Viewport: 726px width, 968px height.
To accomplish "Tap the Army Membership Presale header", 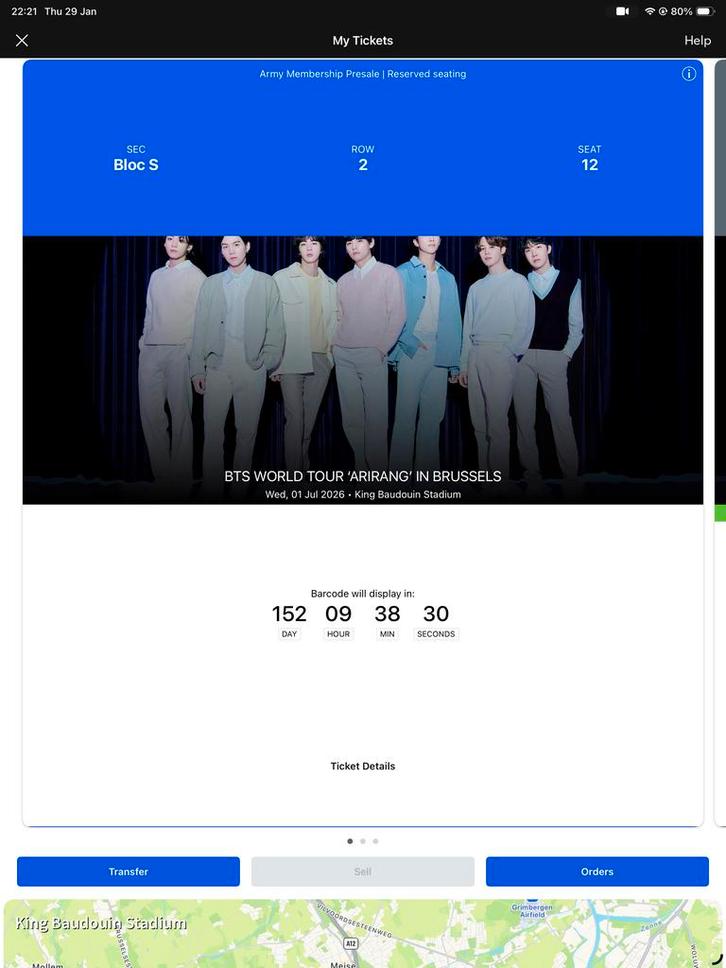I will (362, 73).
